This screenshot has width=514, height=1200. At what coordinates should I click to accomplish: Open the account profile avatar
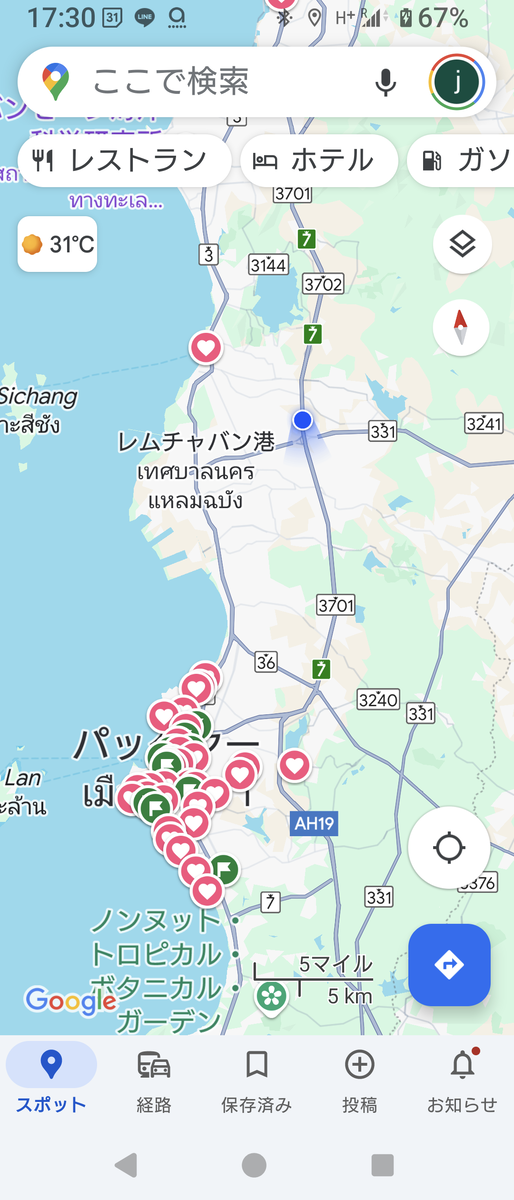458,81
